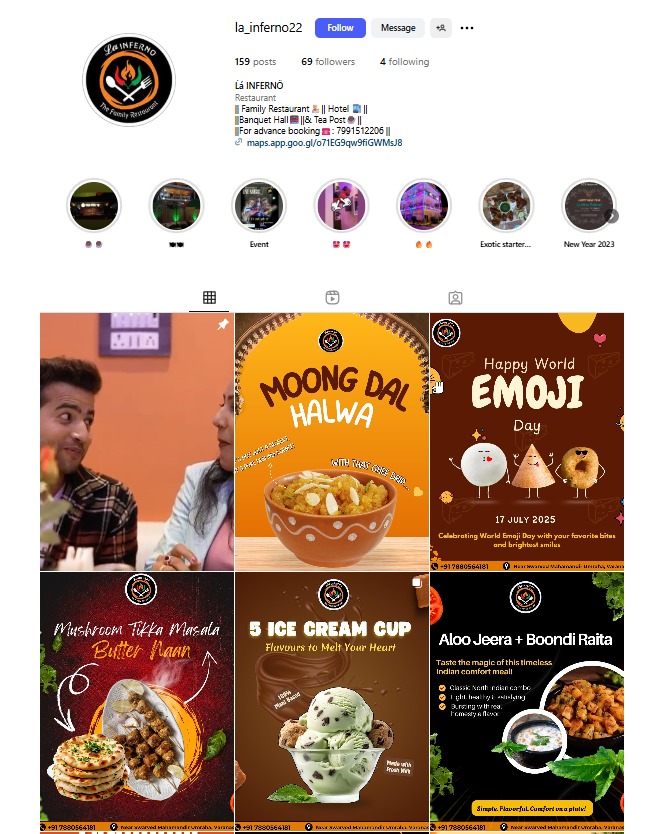This screenshot has height=834, width=669.
Task: View the 4 following list
Action: [x=404, y=62]
